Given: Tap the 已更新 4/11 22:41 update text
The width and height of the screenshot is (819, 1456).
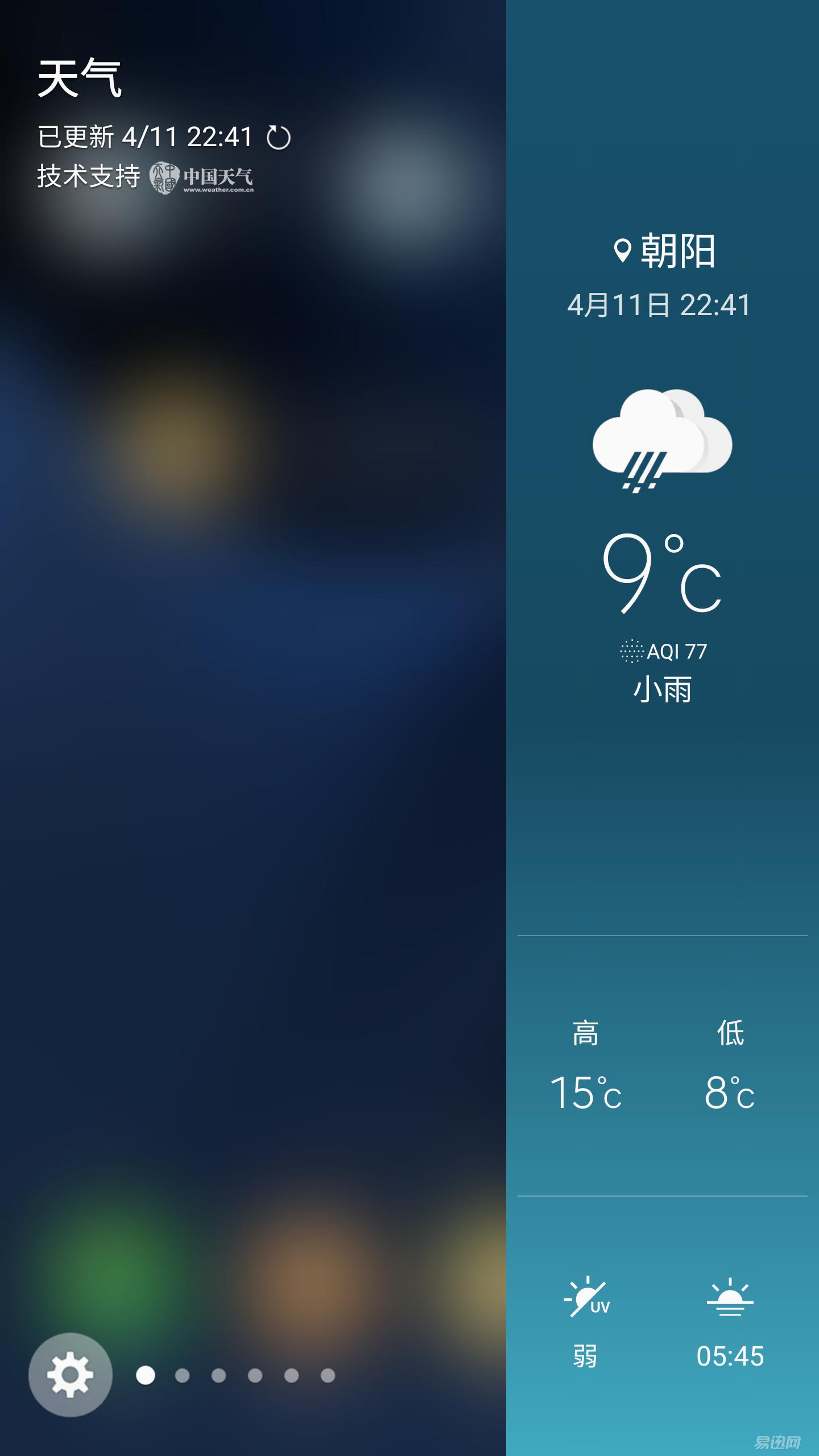Looking at the screenshot, I should pyautogui.click(x=145, y=136).
